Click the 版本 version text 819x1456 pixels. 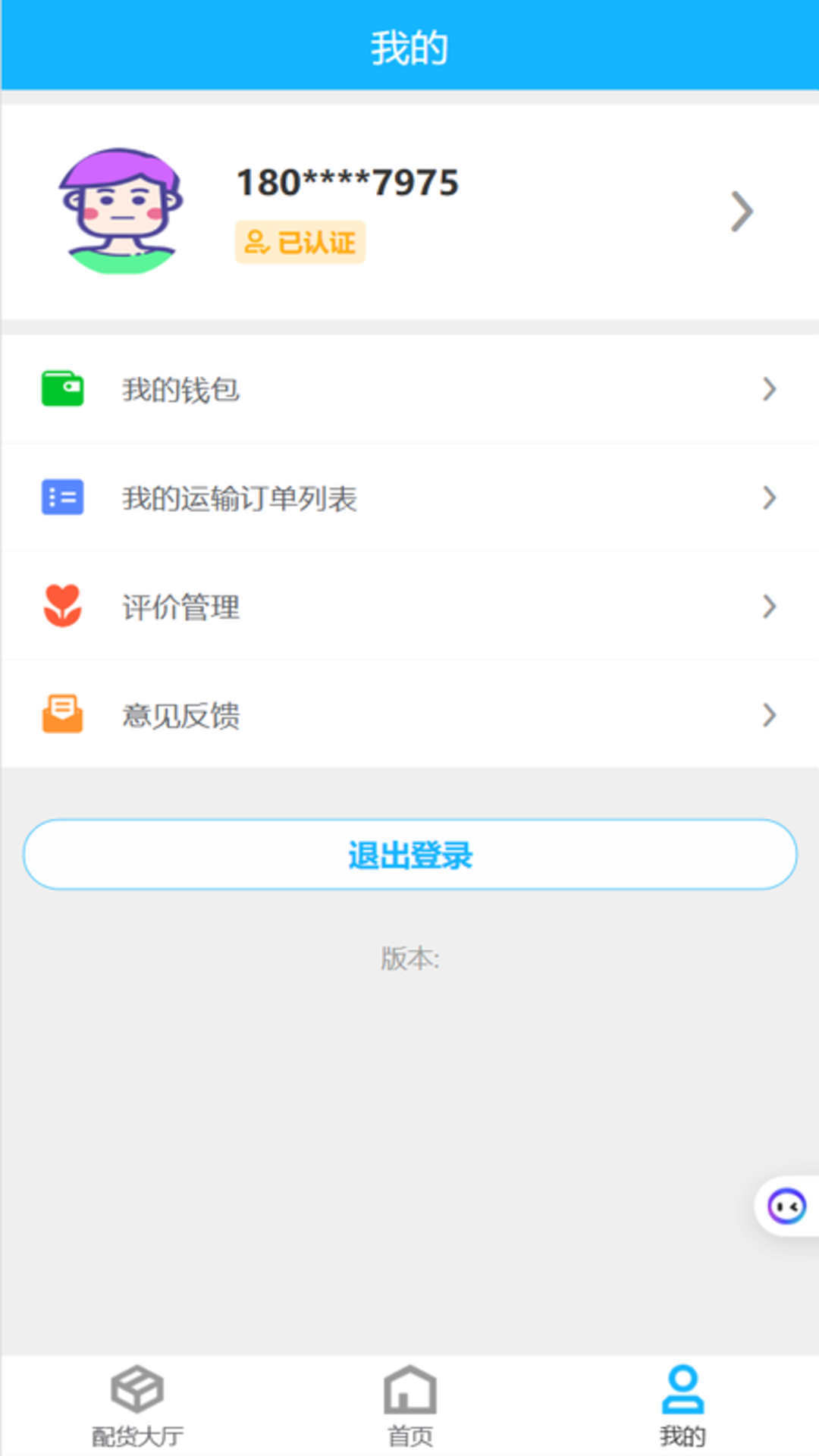(x=409, y=957)
